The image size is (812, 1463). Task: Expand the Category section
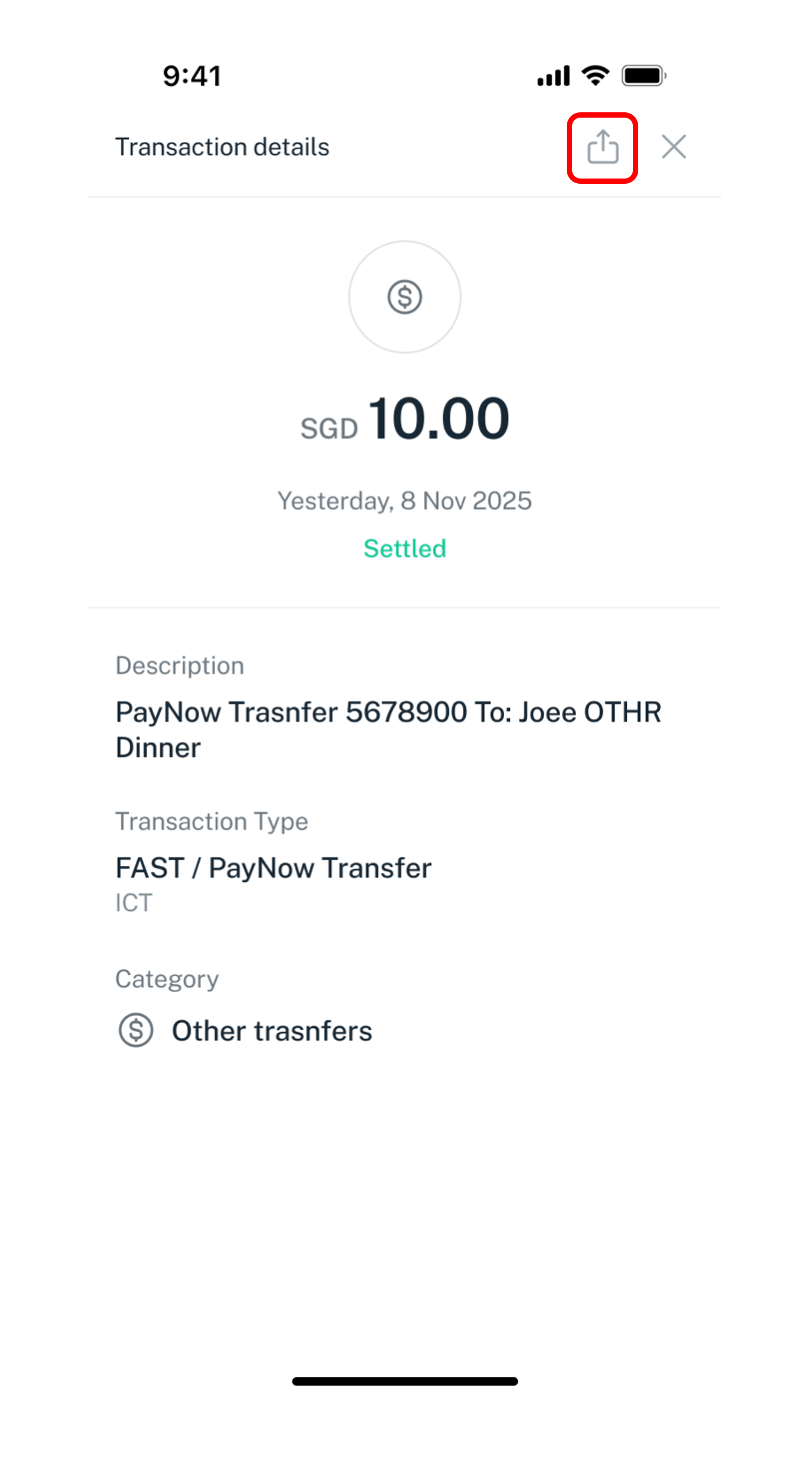pos(167,979)
